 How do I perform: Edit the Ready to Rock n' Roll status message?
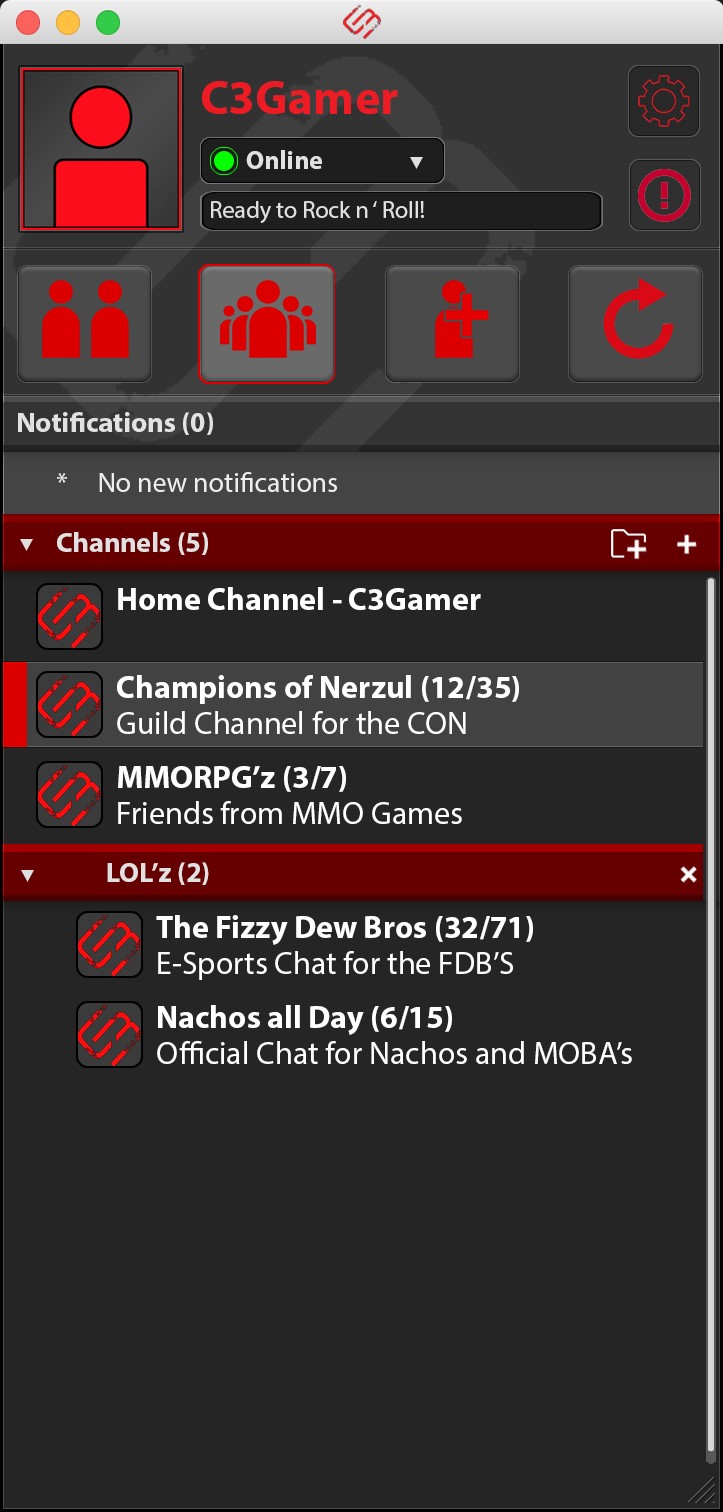(x=400, y=212)
